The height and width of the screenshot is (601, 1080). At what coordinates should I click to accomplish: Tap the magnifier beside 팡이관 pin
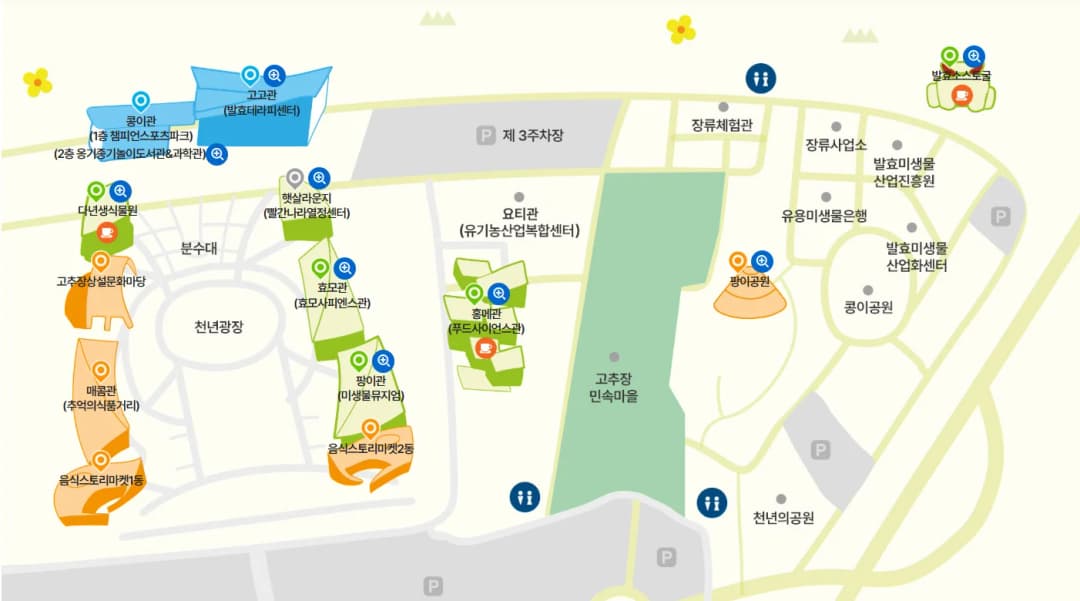[383, 361]
